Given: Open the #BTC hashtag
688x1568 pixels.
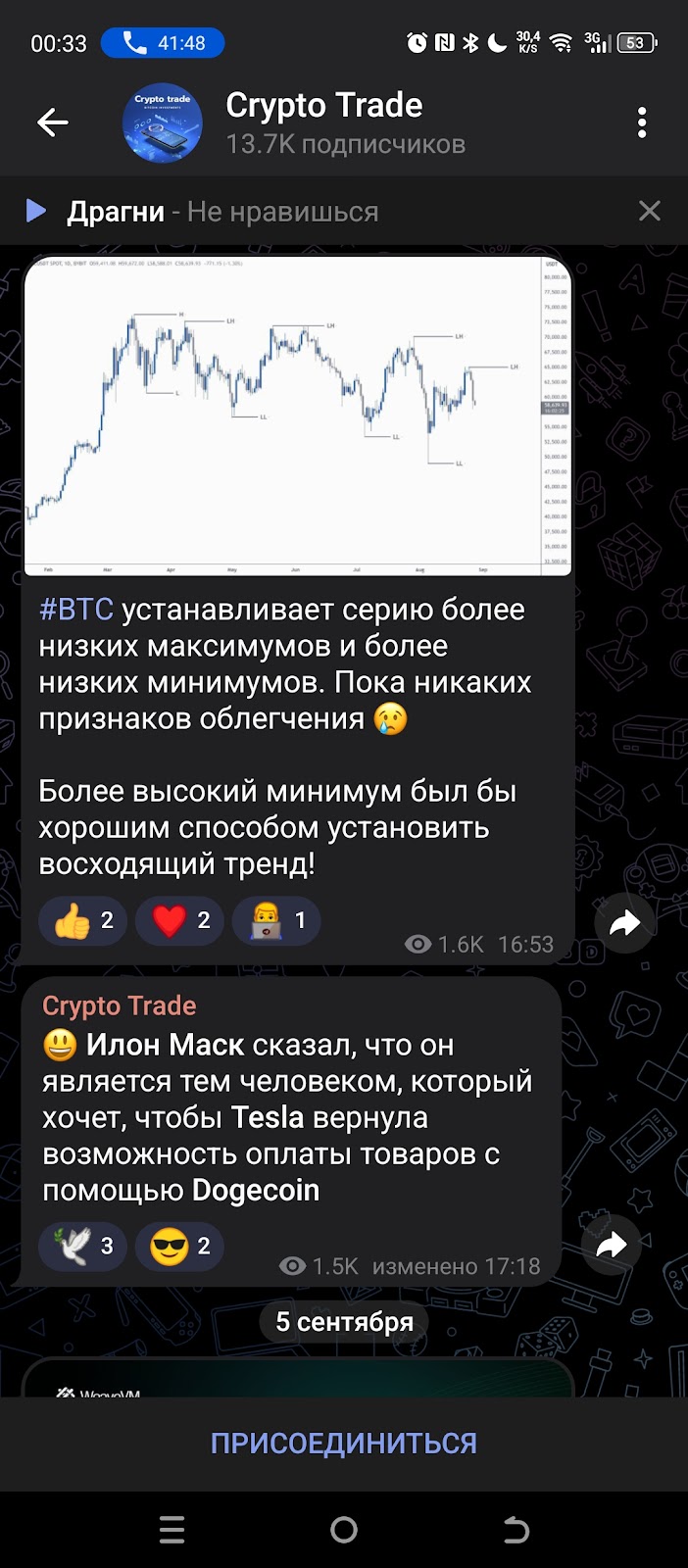Looking at the screenshot, I should 76,610.
